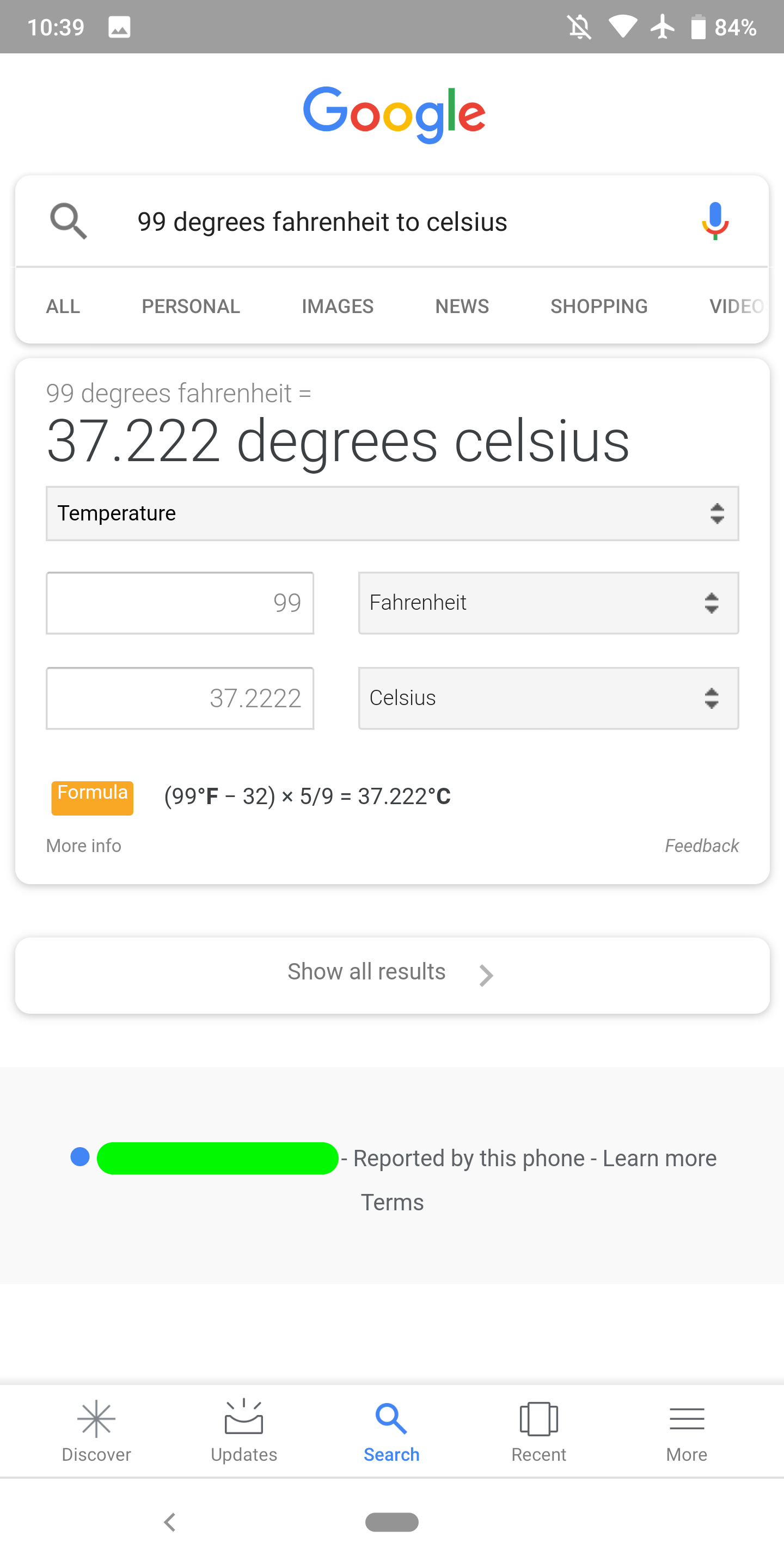Image resolution: width=784 pixels, height=1568 pixels.
Task: Go to the Updates tab
Action: click(244, 1431)
